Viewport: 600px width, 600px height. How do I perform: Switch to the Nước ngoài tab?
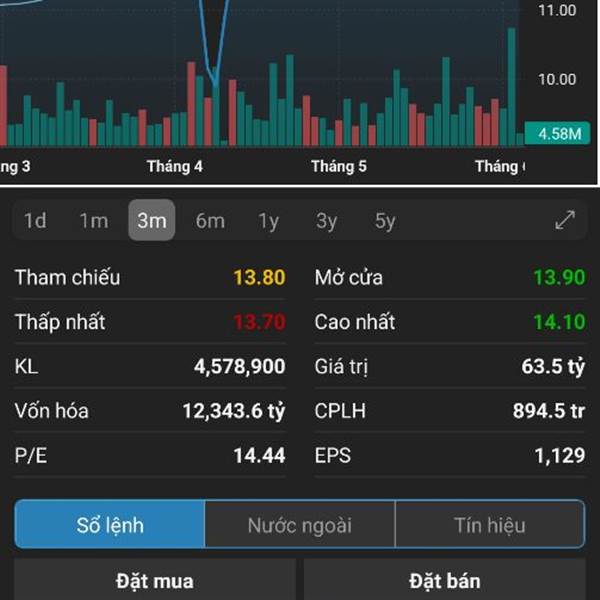(x=300, y=525)
